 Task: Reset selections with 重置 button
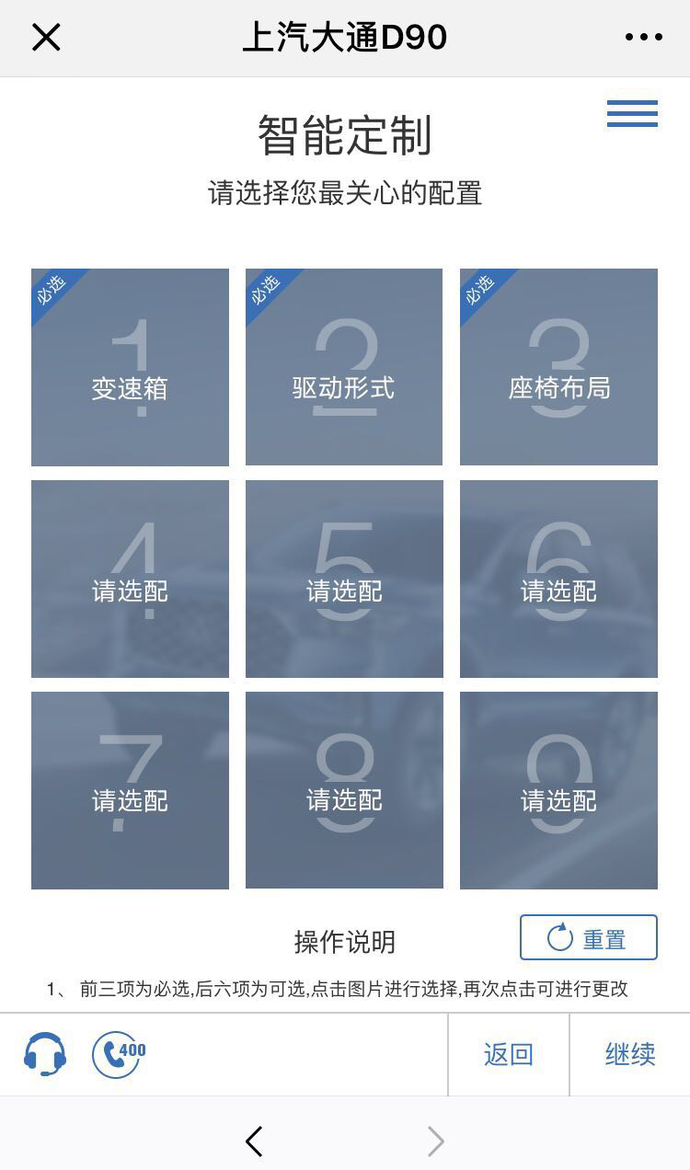[x=588, y=938]
